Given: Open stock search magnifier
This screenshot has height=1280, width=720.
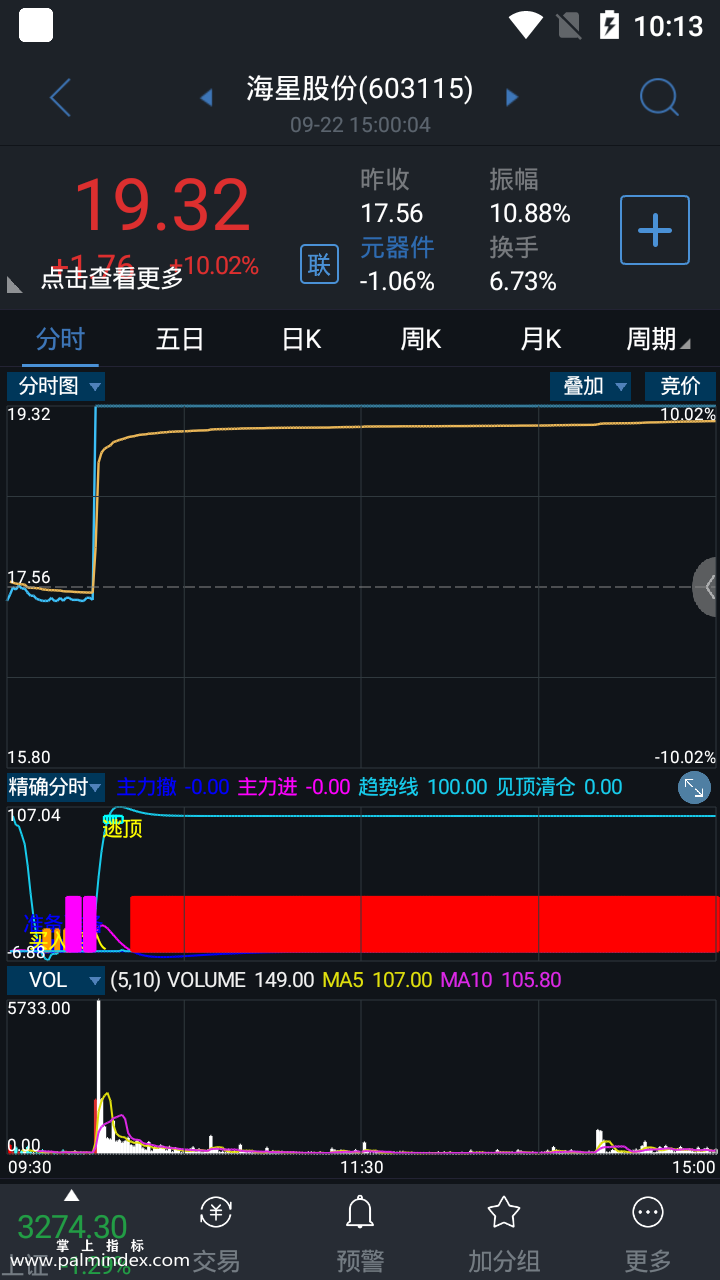Looking at the screenshot, I should tap(659, 97).
